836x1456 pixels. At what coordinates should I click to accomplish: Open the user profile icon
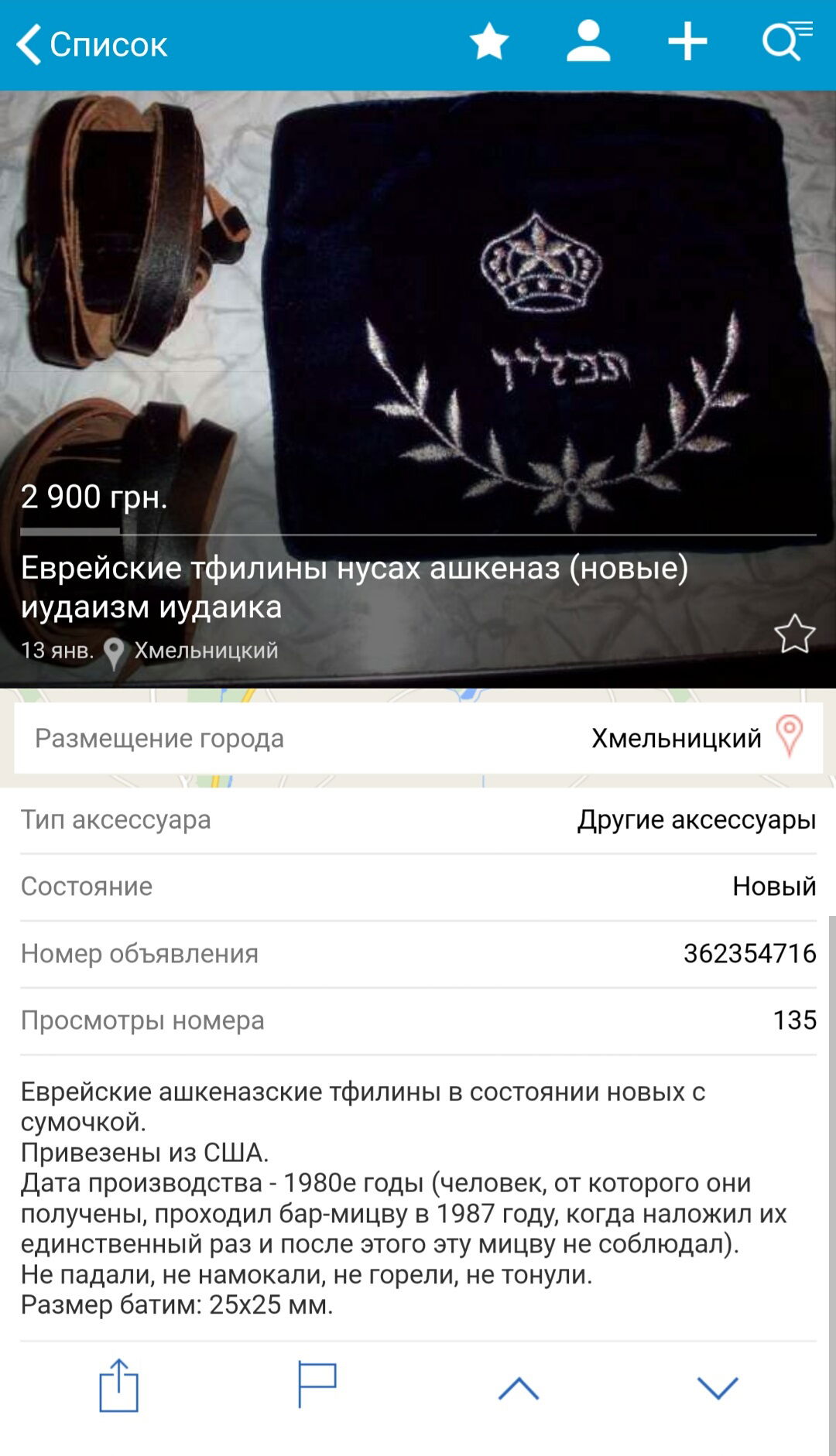588,42
